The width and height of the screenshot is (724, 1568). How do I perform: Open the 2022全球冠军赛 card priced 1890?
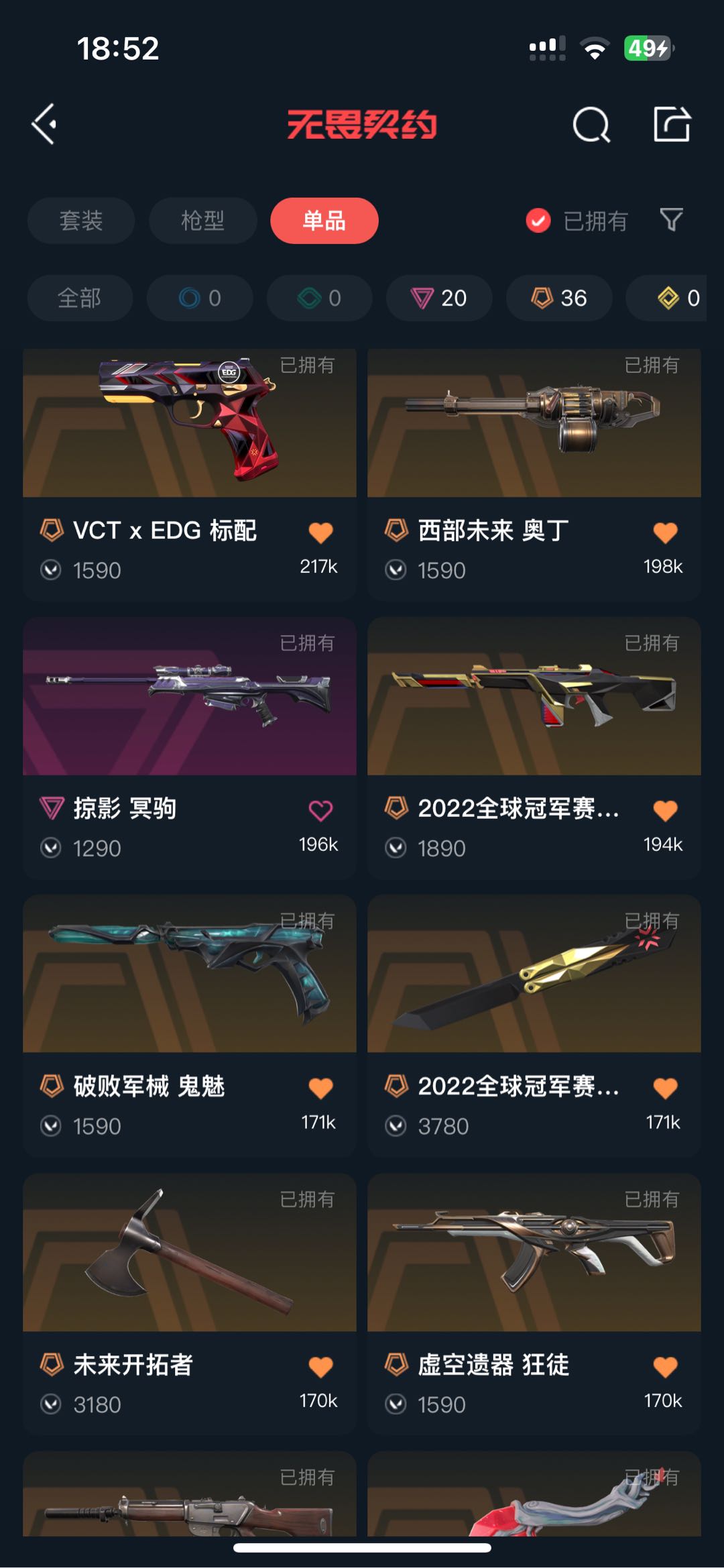click(534, 748)
